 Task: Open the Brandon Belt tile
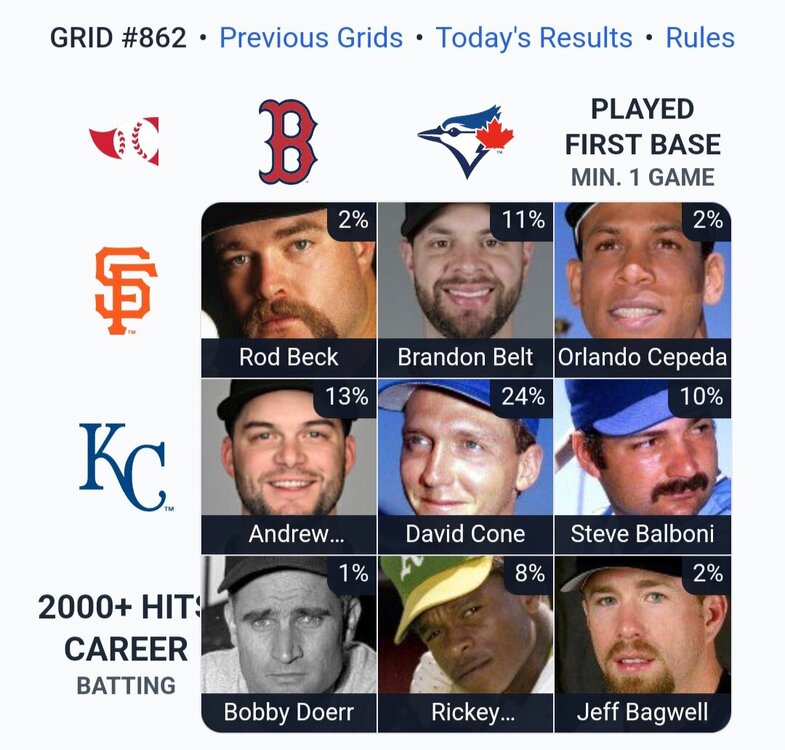465,289
